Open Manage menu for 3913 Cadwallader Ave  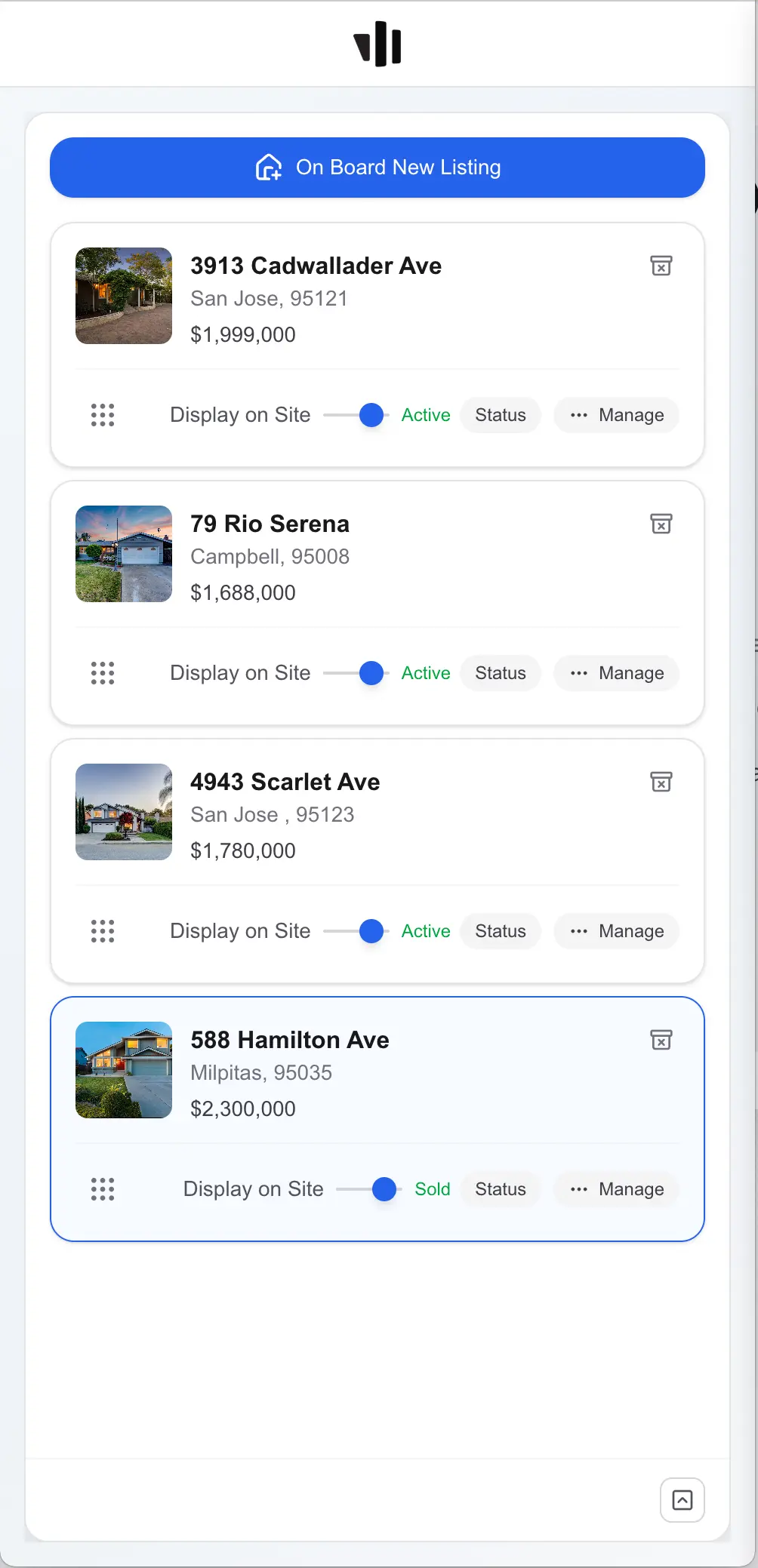(617, 415)
